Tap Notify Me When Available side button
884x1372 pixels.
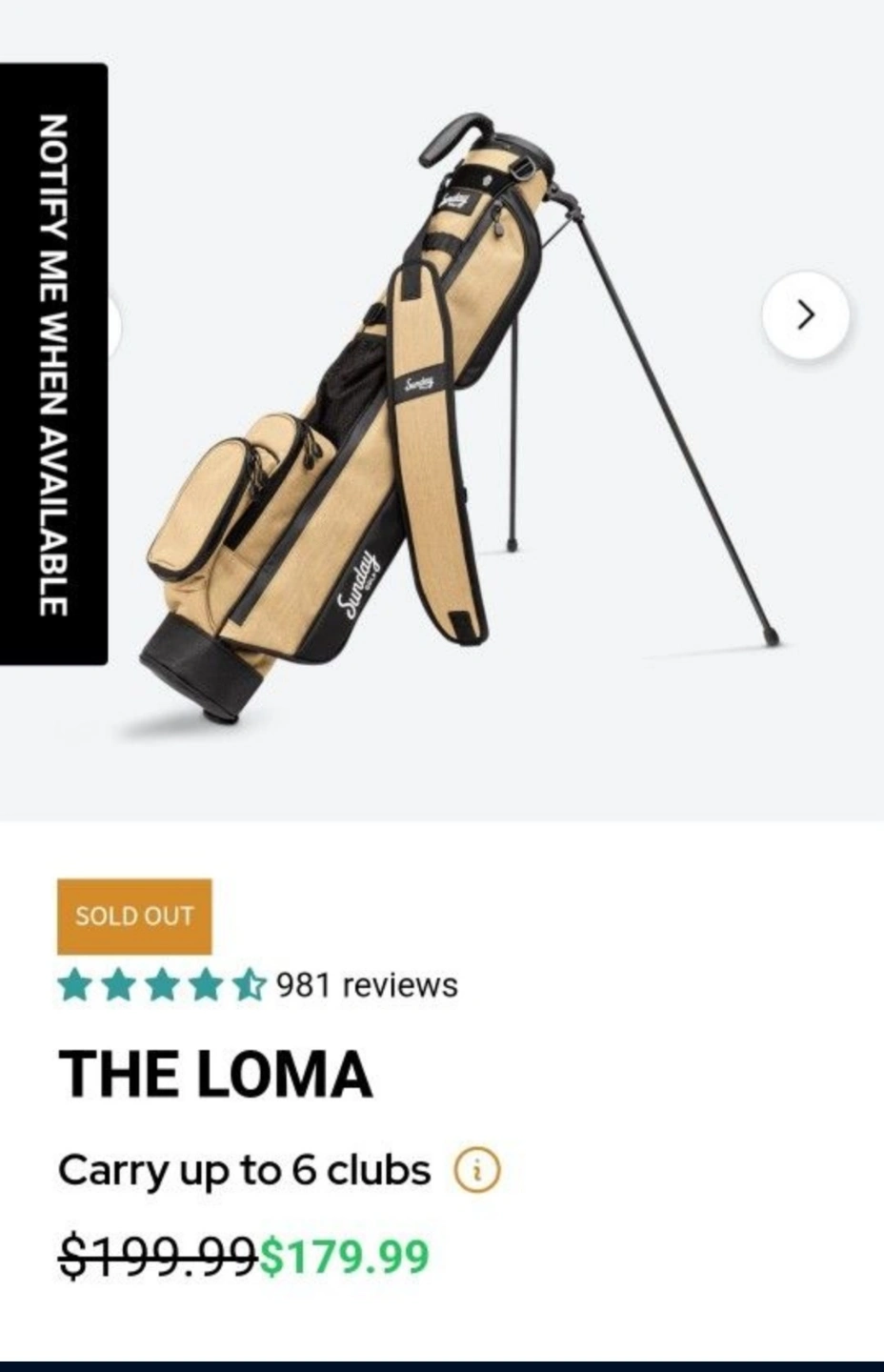53,364
